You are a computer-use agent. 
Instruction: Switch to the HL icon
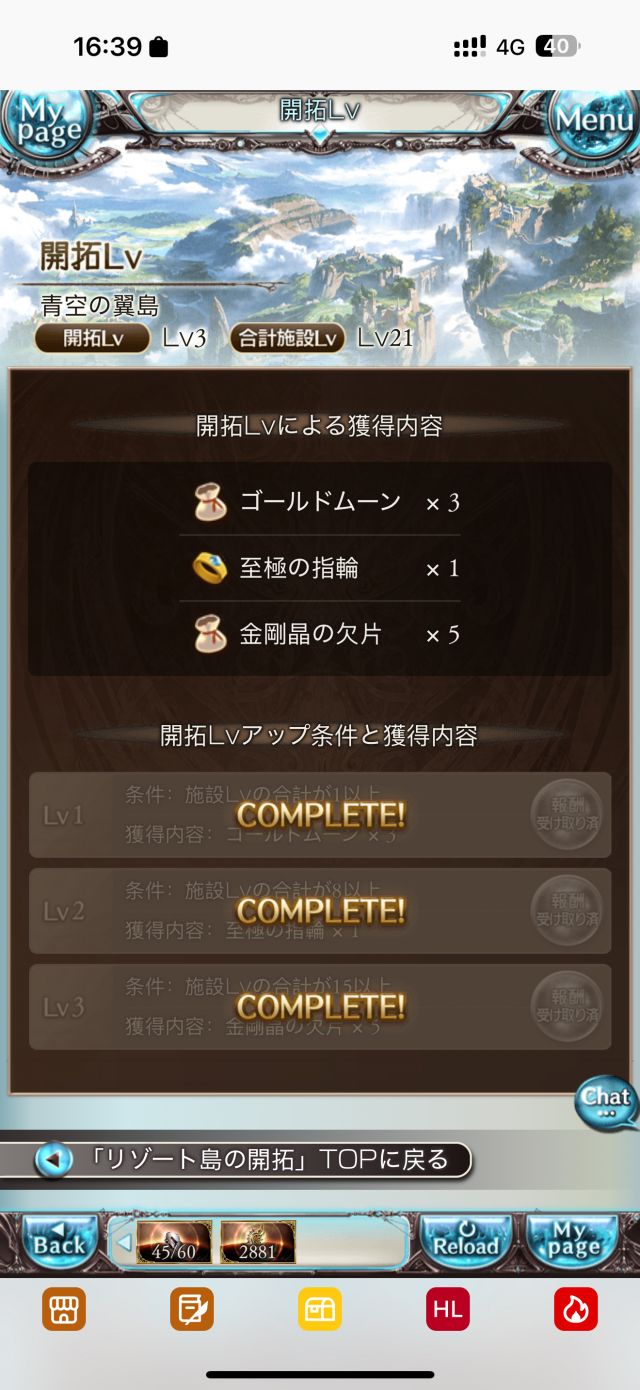pos(448,1309)
